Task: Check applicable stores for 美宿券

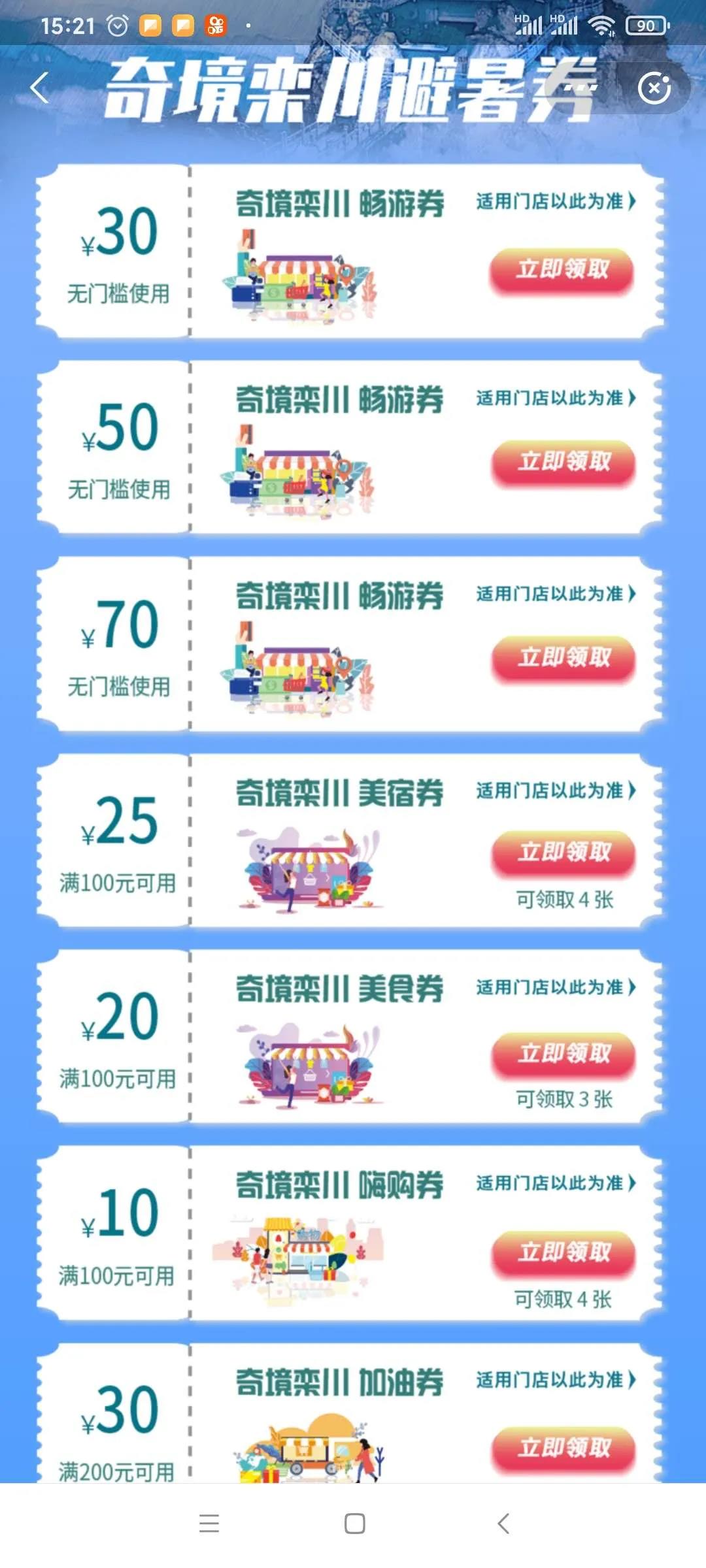Action: pos(556,791)
